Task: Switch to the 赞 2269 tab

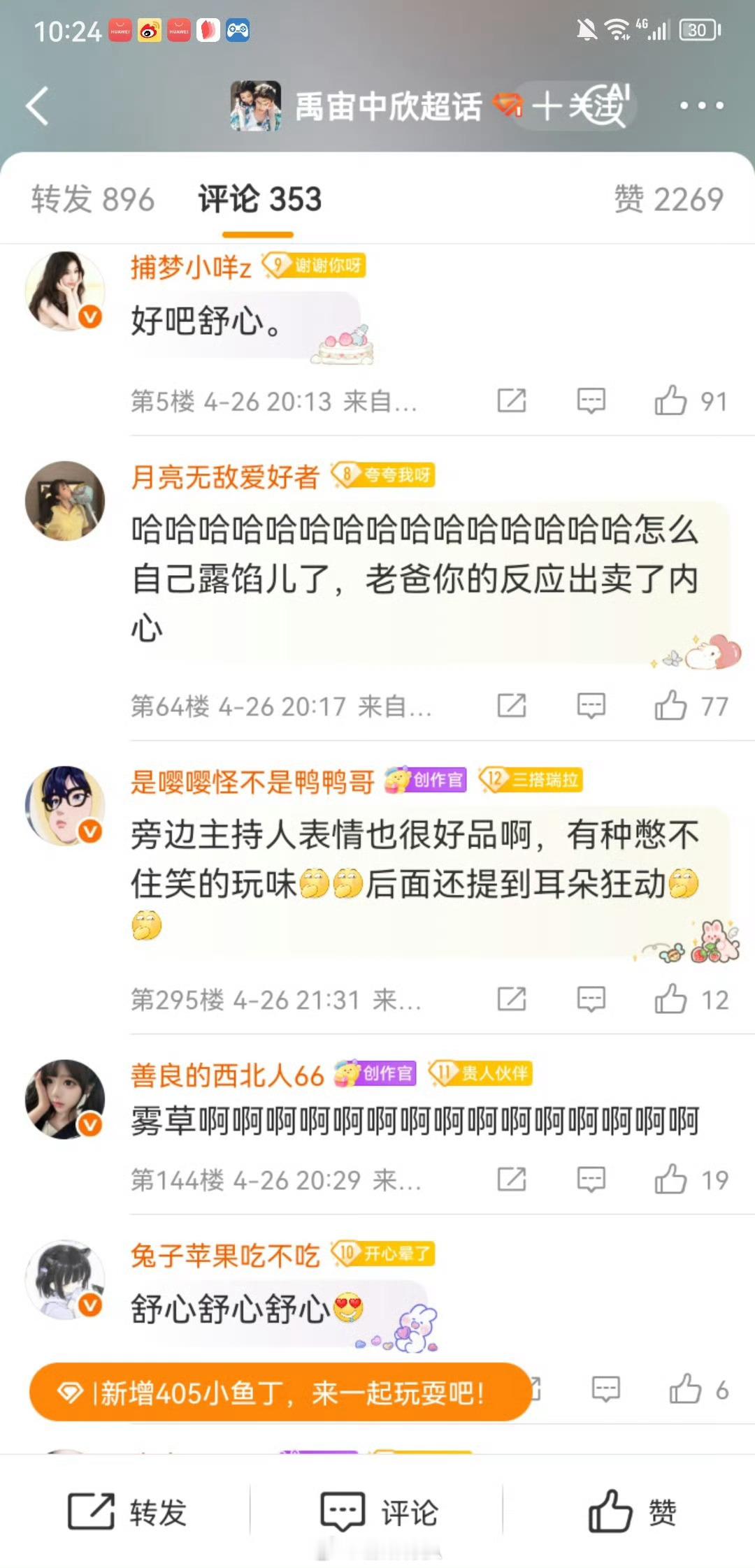Action: point(668,199)
